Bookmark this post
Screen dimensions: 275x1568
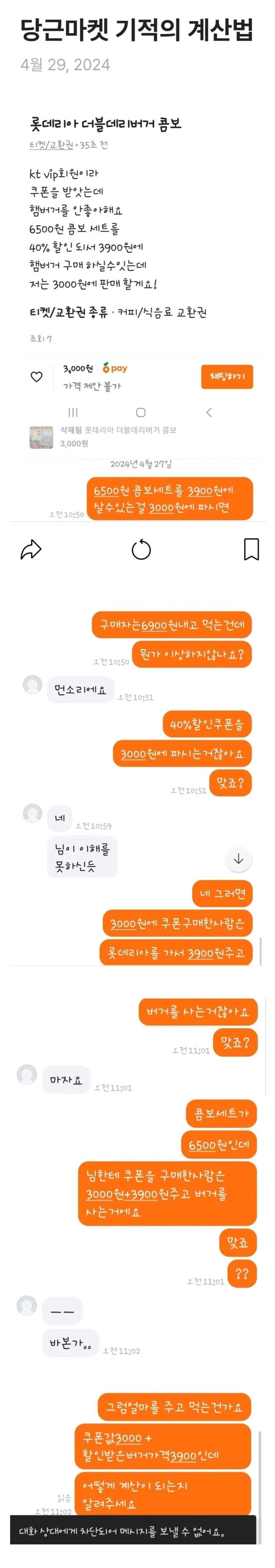tap(251, 549)
